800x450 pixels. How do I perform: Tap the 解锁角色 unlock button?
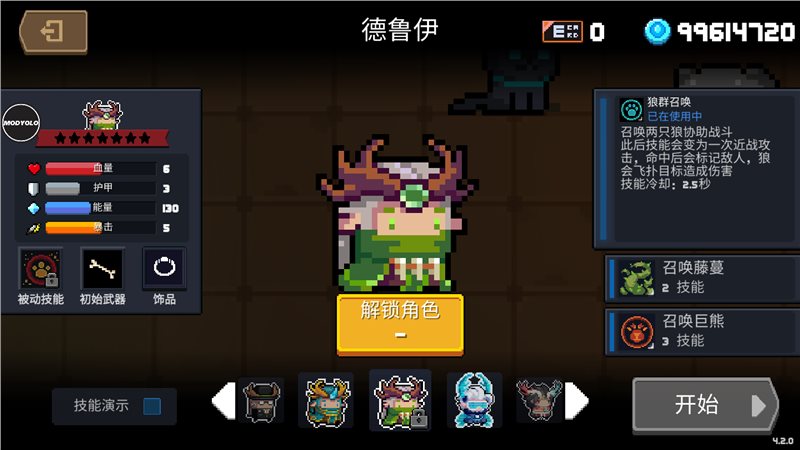point(400,323)
